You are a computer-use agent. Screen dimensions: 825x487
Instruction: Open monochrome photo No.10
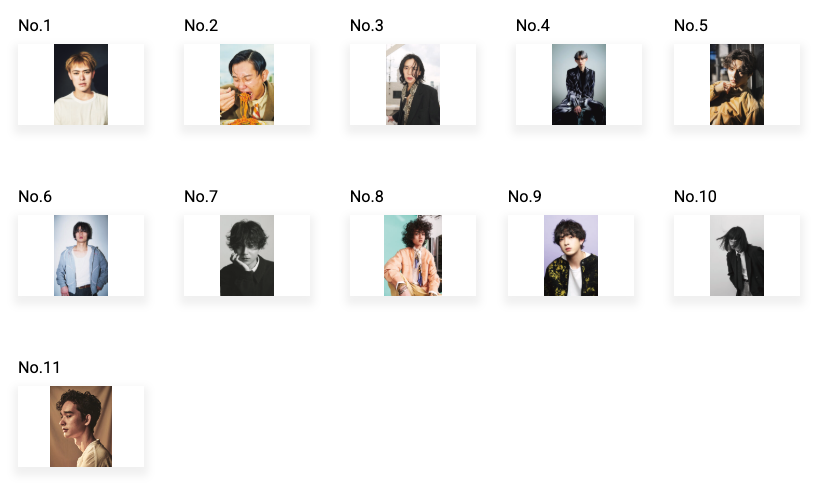click(737, 256)
